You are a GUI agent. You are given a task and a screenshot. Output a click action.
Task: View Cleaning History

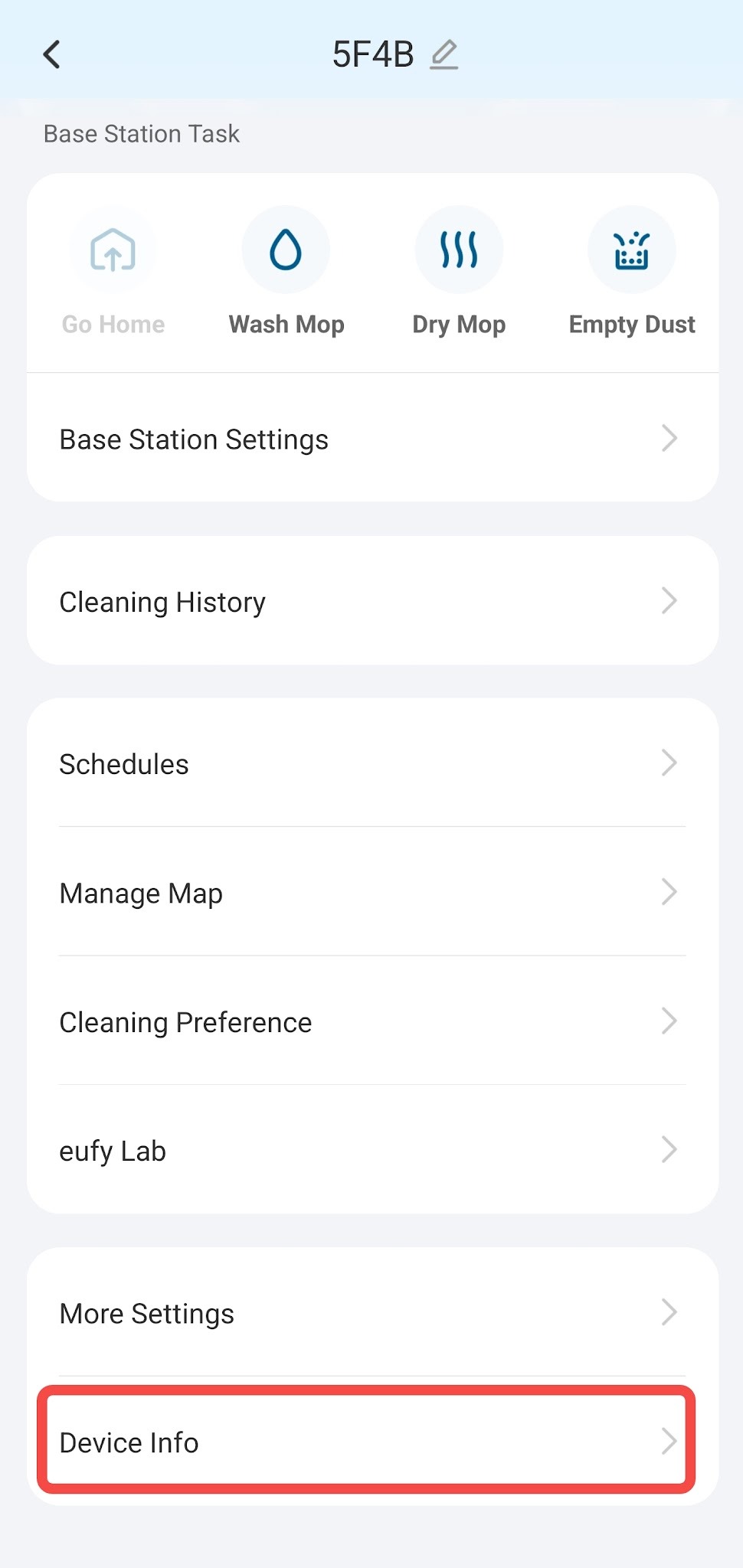372,602
